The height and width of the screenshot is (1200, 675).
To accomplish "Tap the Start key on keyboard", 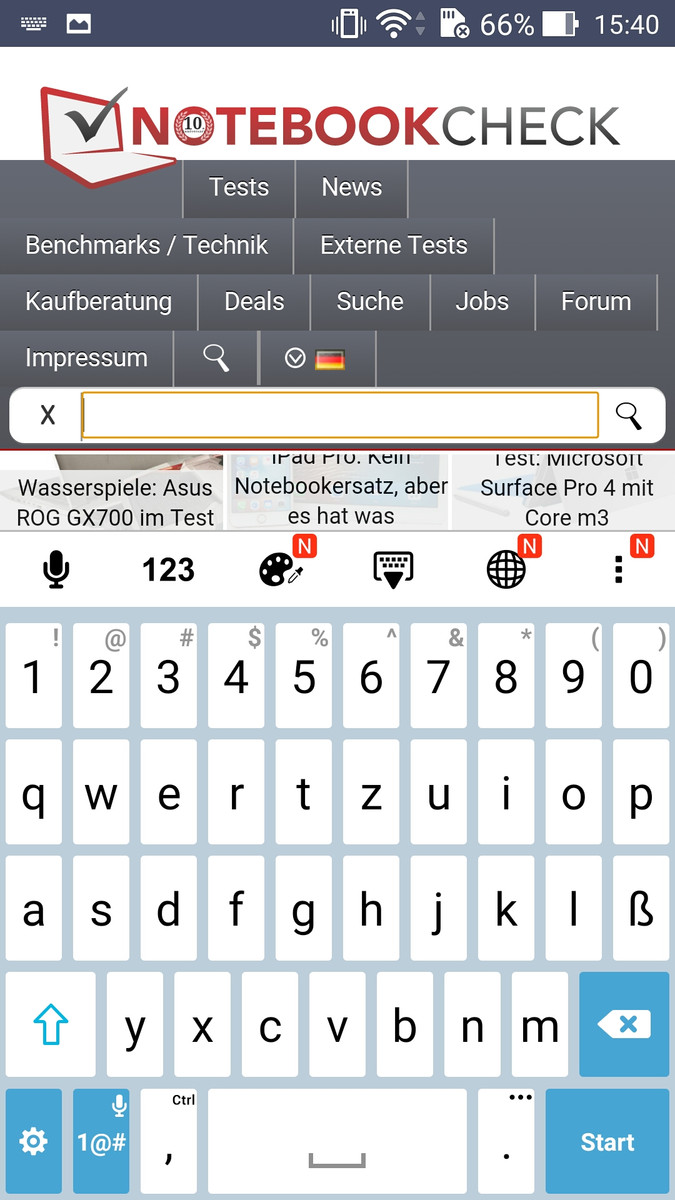I will [x=607, y=1142].
